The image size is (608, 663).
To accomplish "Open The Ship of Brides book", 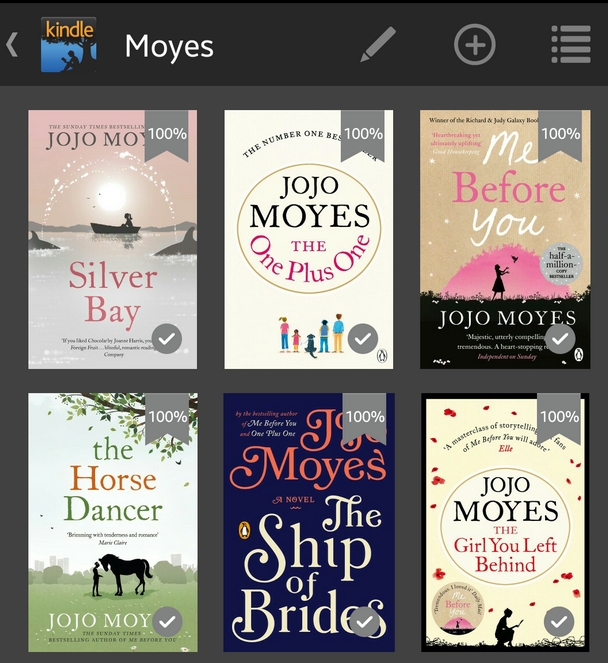I will coord(308,522).
